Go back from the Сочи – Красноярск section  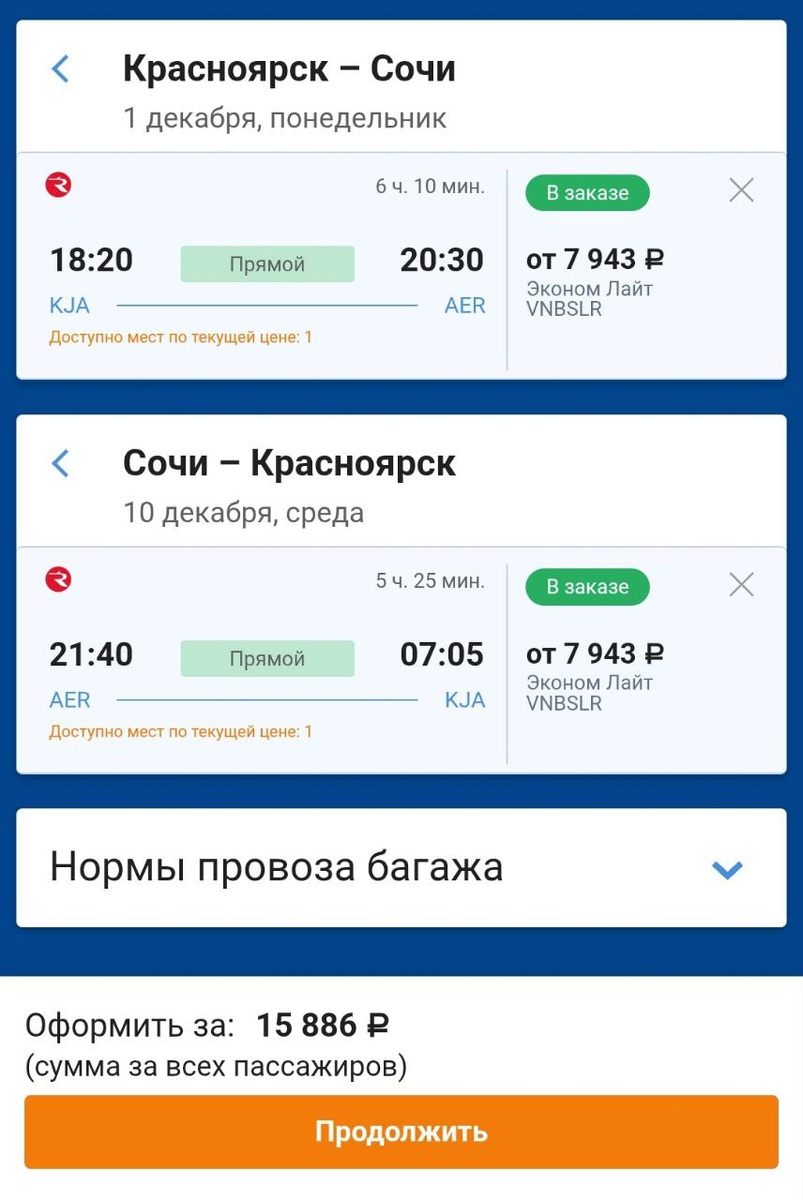[61, 463]
